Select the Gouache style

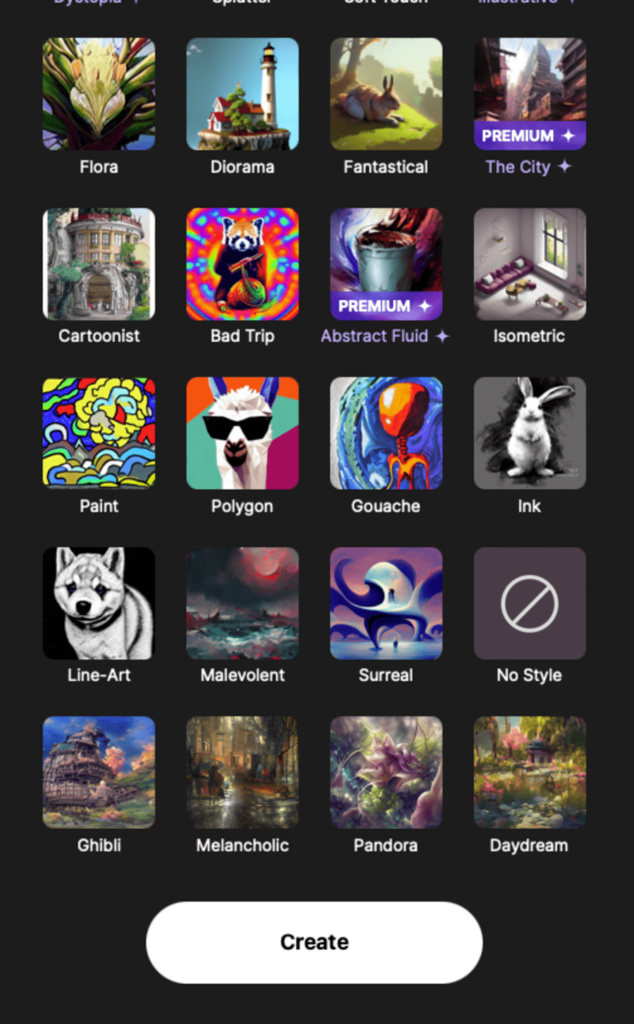point(386,433)
